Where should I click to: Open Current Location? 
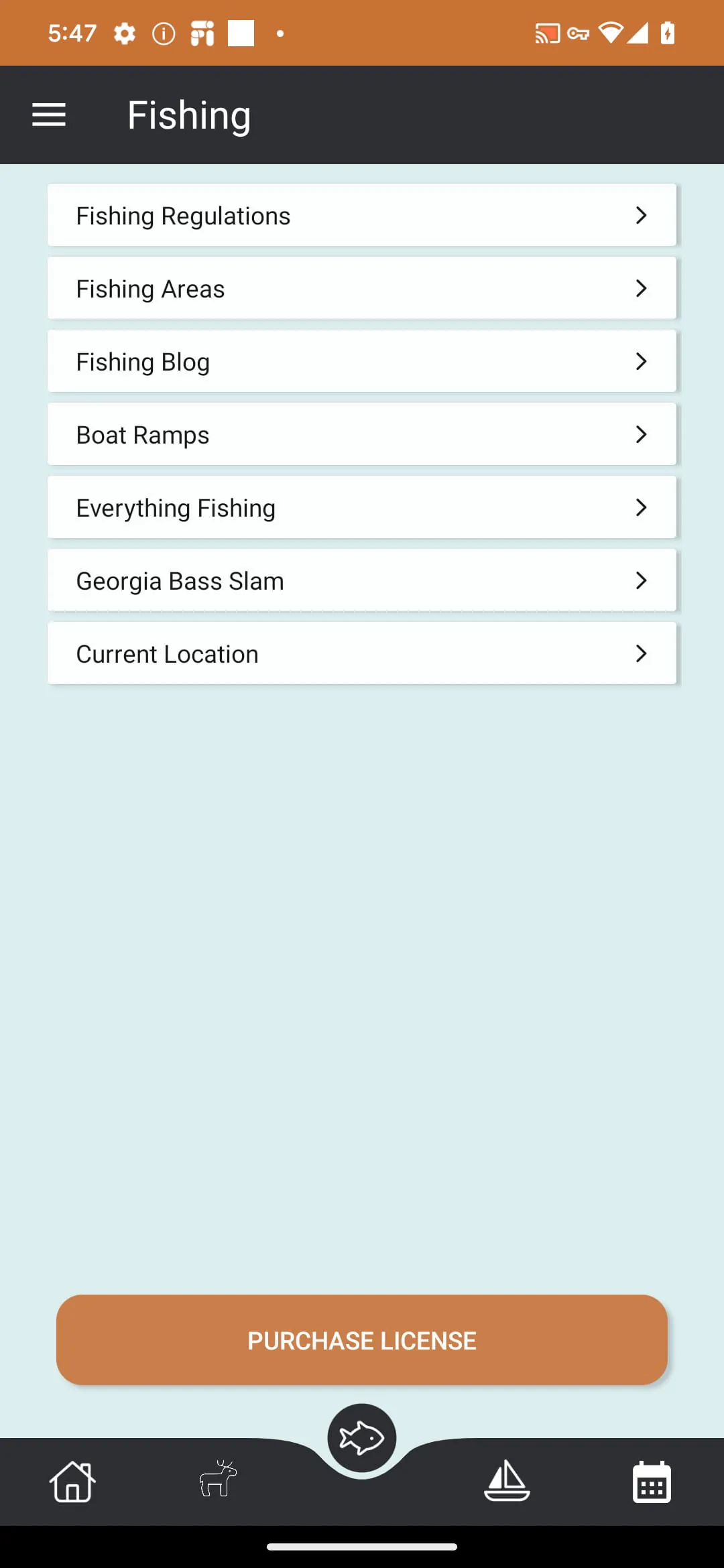[362, 653]
